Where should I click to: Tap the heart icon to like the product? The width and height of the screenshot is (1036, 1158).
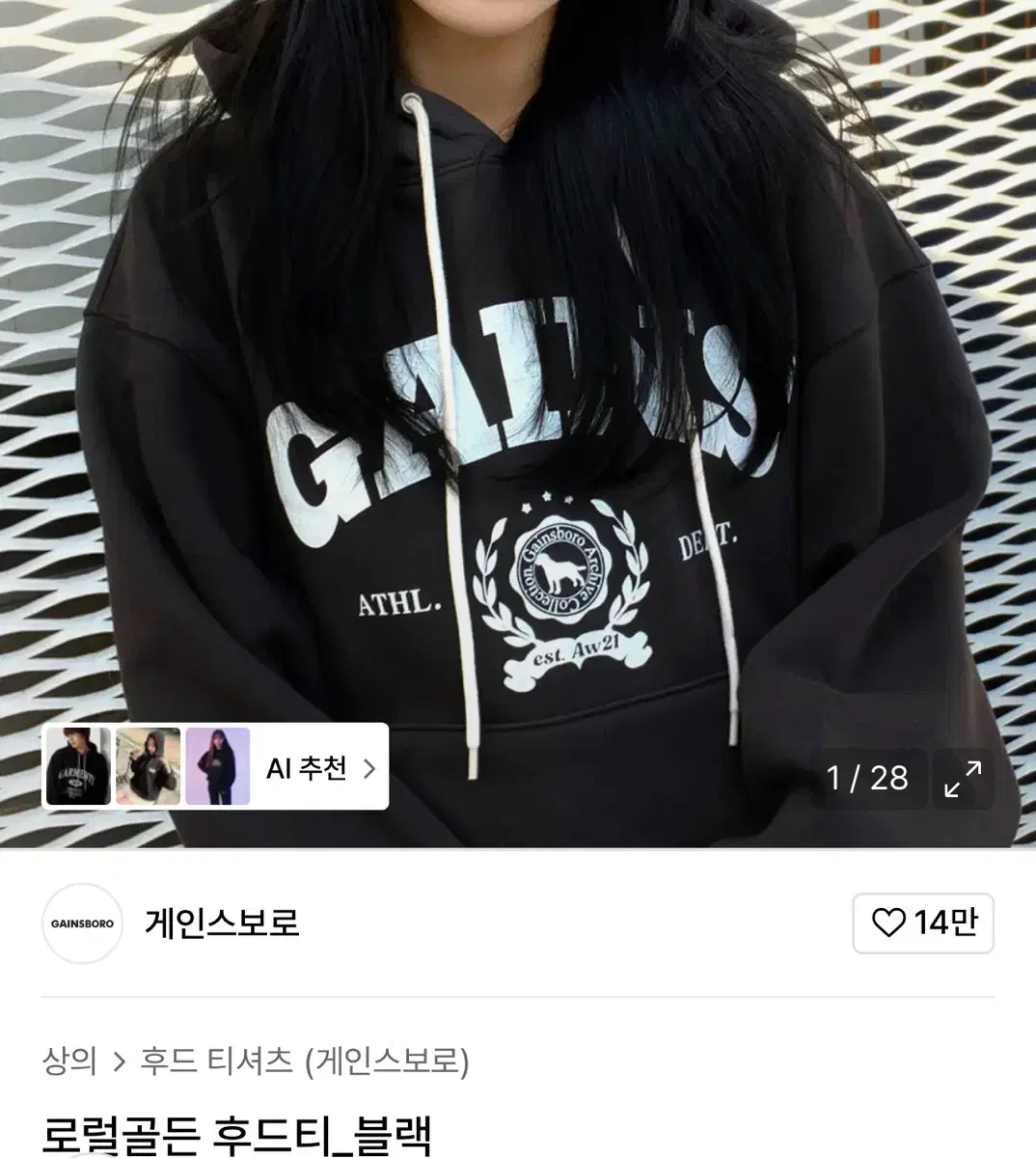(x=886, y=924)
